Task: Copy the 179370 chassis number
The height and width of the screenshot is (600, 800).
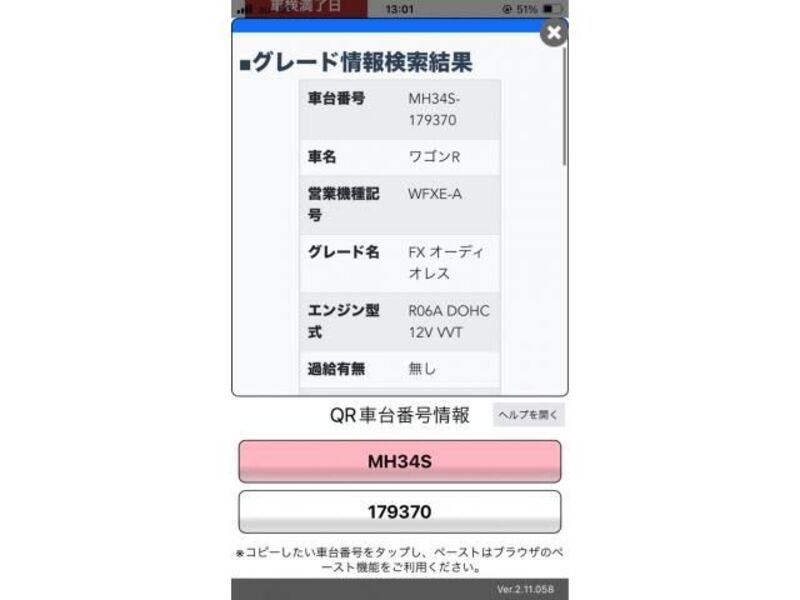Action: (x=399, y=512)
